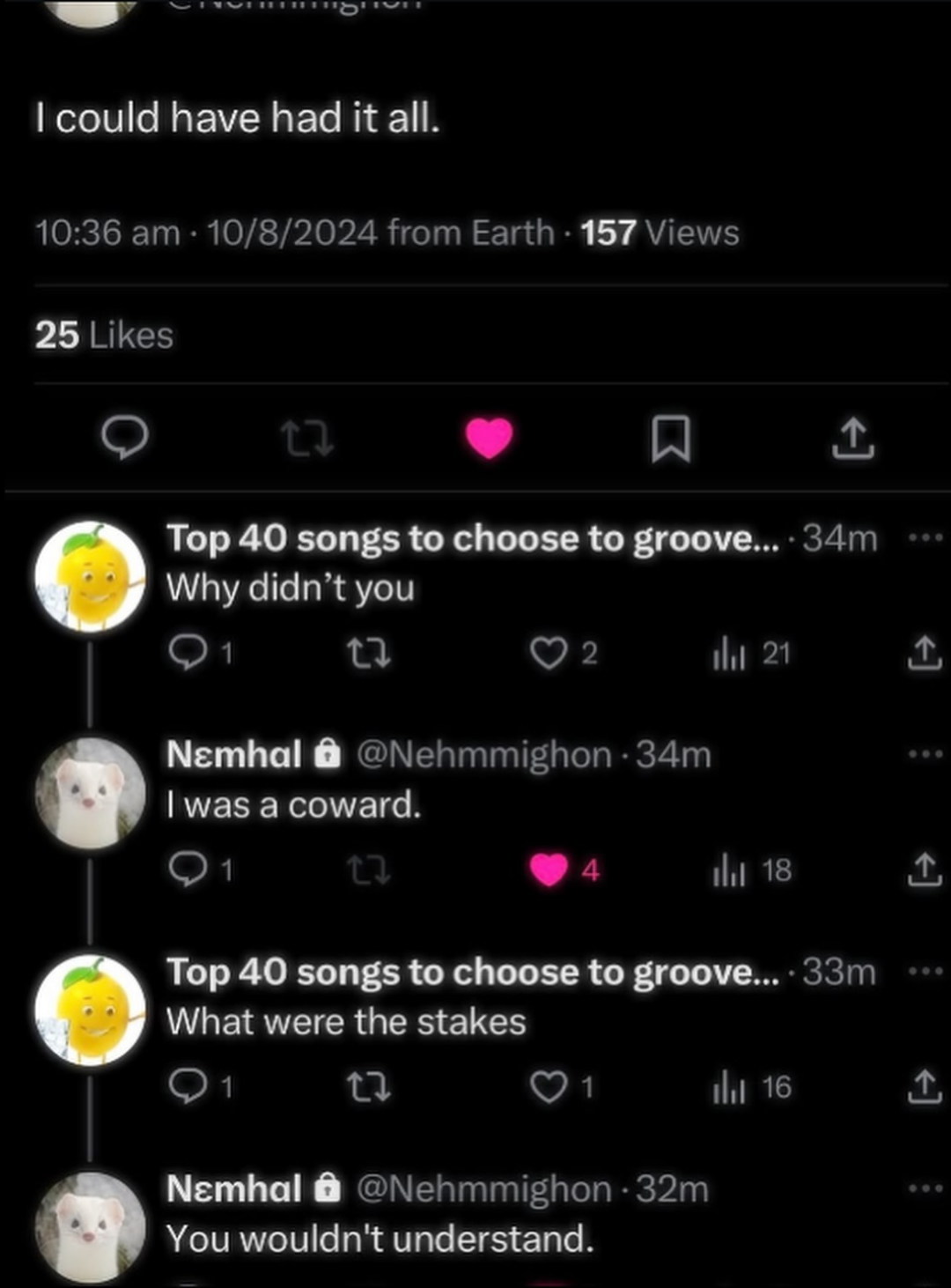Screen dimensions: 951x1288
Task: Reply to the main post "I could have had it all"
Action: pos(124,437)
